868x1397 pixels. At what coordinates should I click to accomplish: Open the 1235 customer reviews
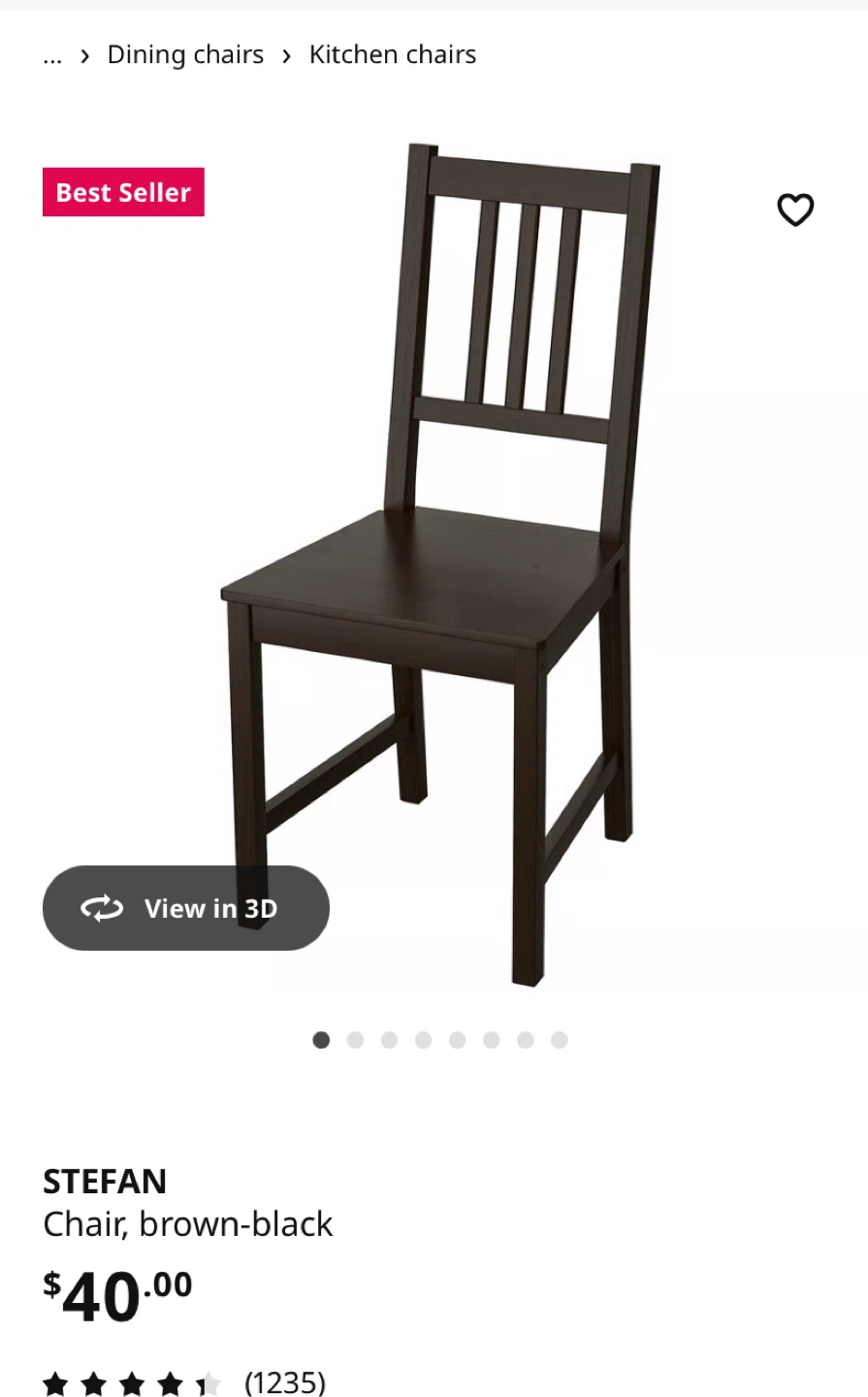(284, 1381)
